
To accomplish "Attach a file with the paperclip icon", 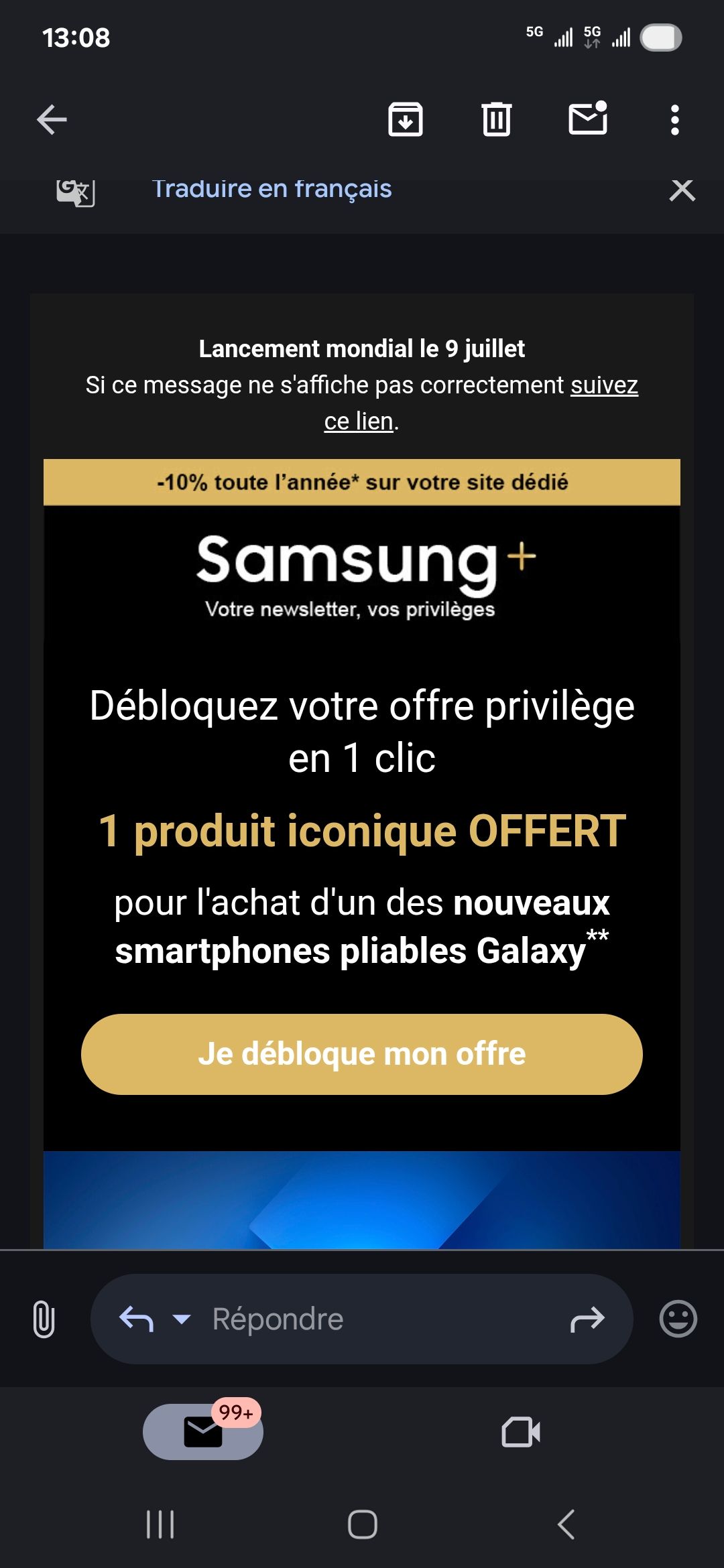I will click(x=42, y=1318).
